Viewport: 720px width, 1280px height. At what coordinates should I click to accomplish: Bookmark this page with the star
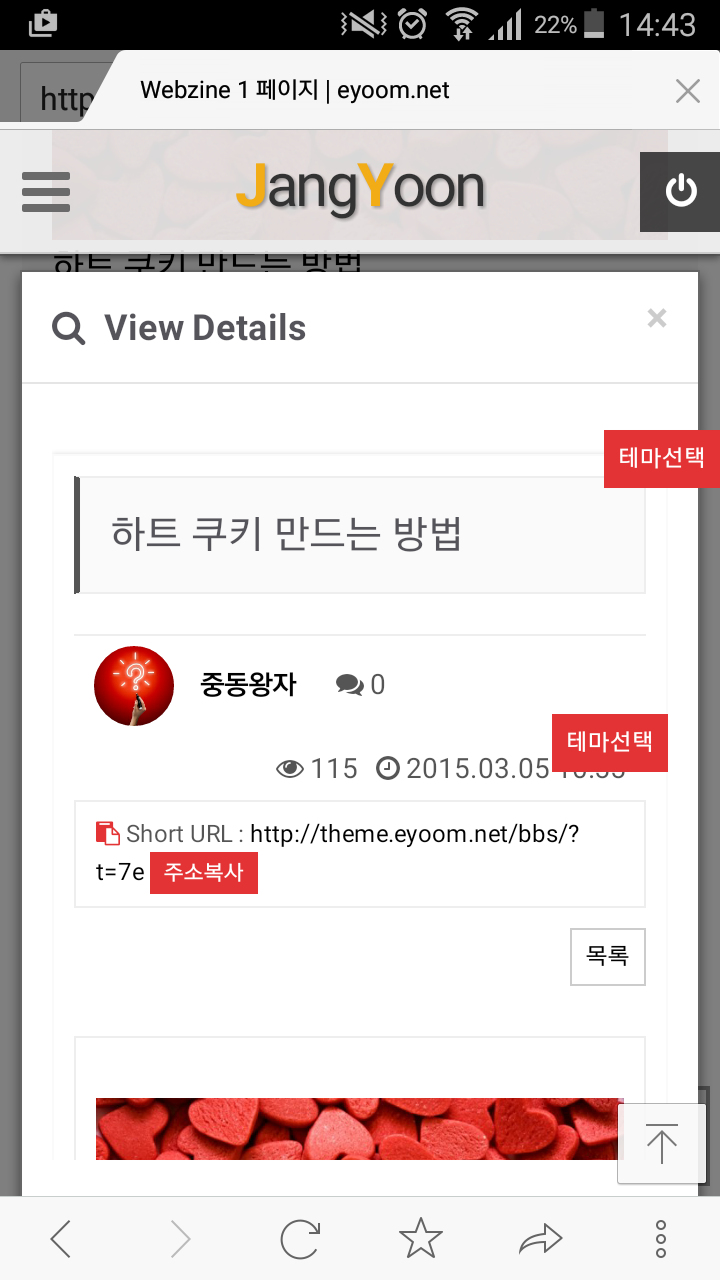coord(420,1239)
